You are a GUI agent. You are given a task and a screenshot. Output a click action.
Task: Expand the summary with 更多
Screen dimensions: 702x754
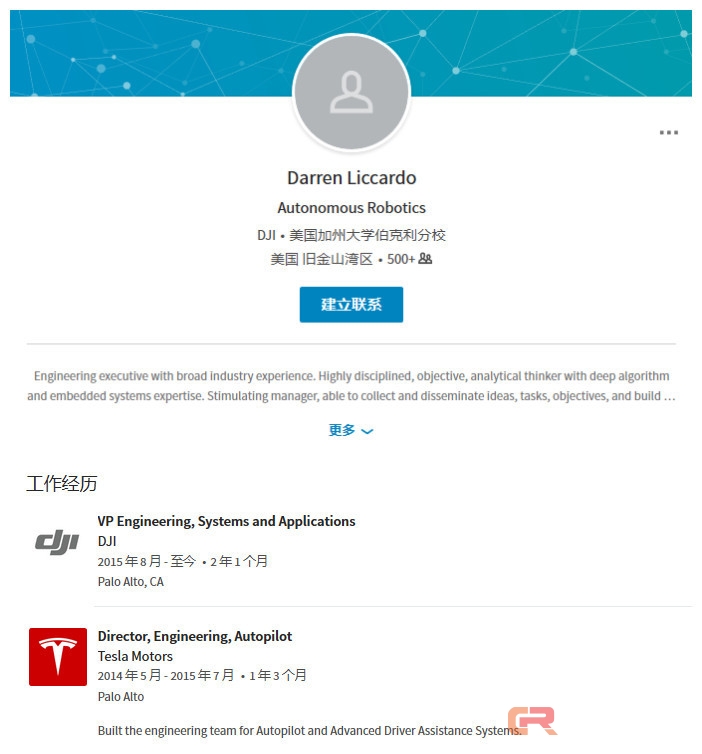(x=350, y=430)
